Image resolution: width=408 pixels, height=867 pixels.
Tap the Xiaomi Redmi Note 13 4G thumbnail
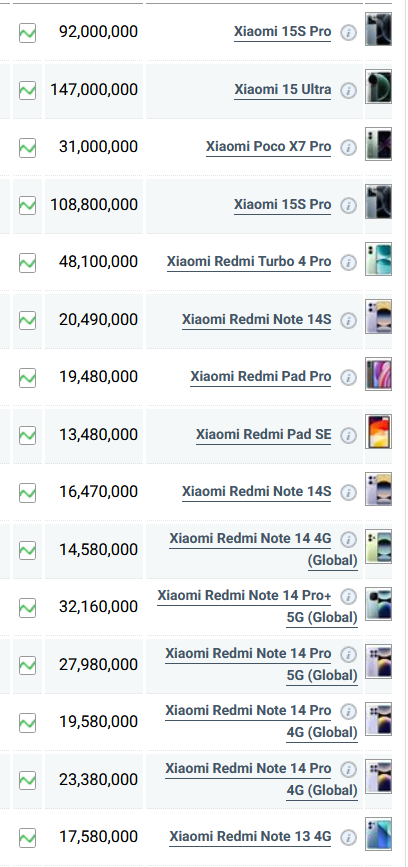click(378, 834)
